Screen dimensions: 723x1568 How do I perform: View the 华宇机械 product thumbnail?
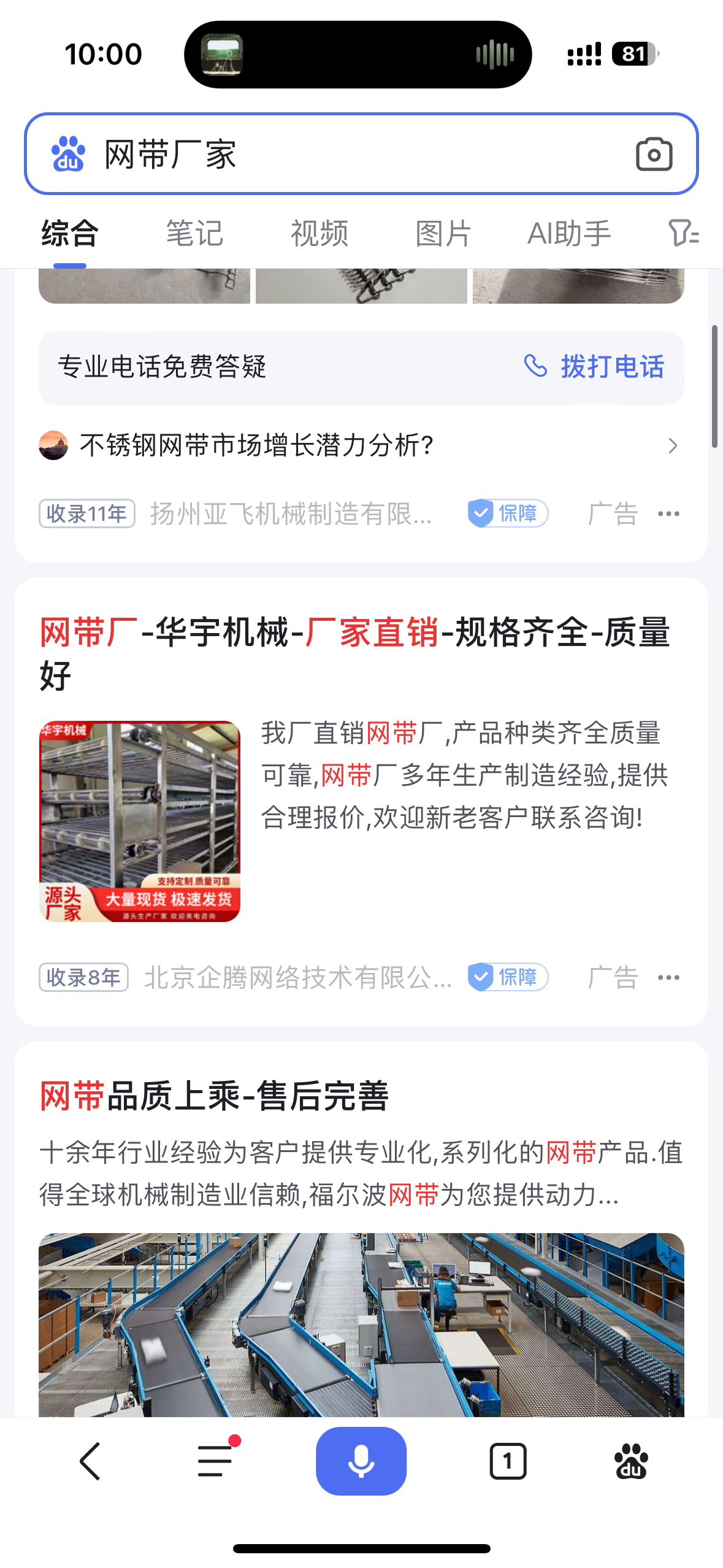[x=140, y=821]
